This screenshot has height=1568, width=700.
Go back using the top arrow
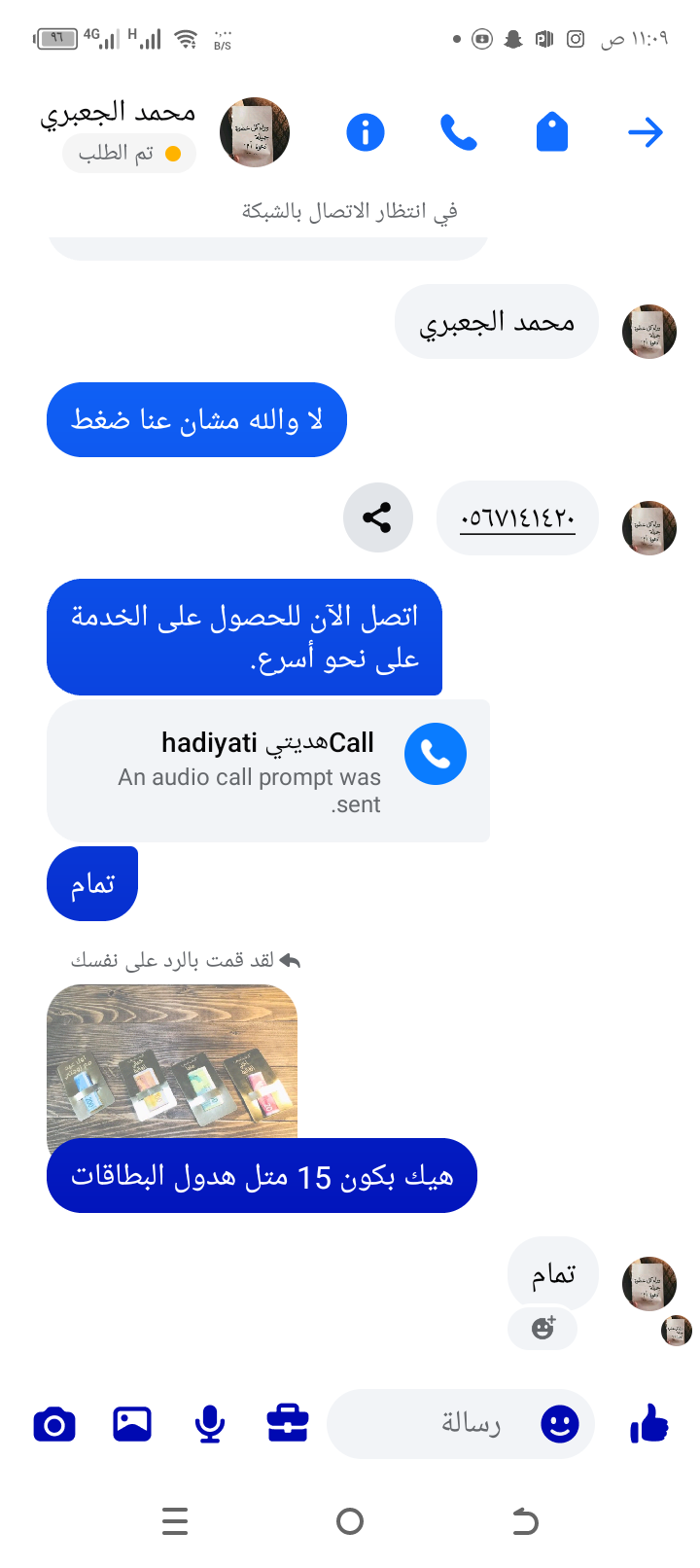tap(645, 132)
